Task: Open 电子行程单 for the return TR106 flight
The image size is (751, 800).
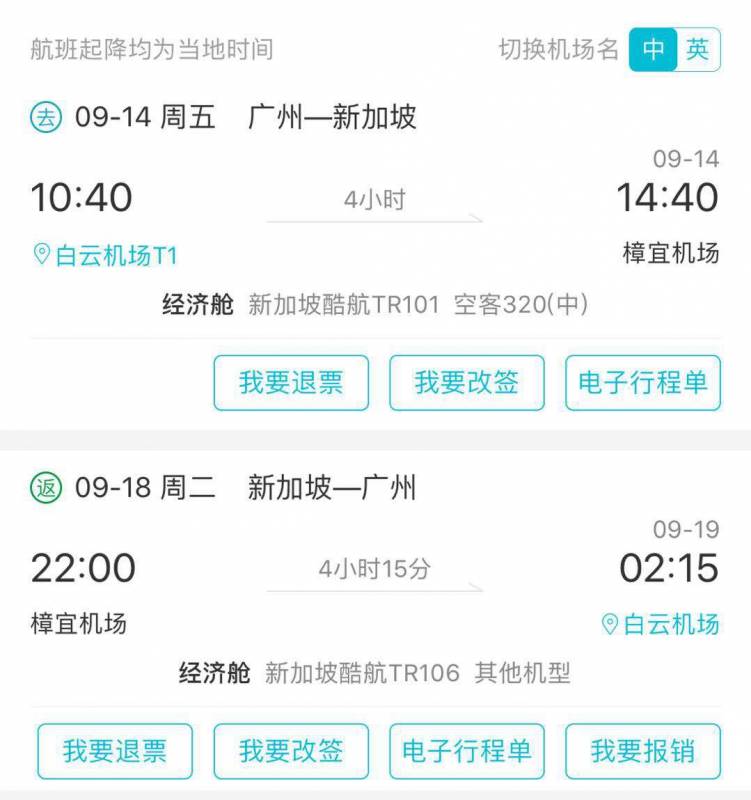Action: [467, 751]
